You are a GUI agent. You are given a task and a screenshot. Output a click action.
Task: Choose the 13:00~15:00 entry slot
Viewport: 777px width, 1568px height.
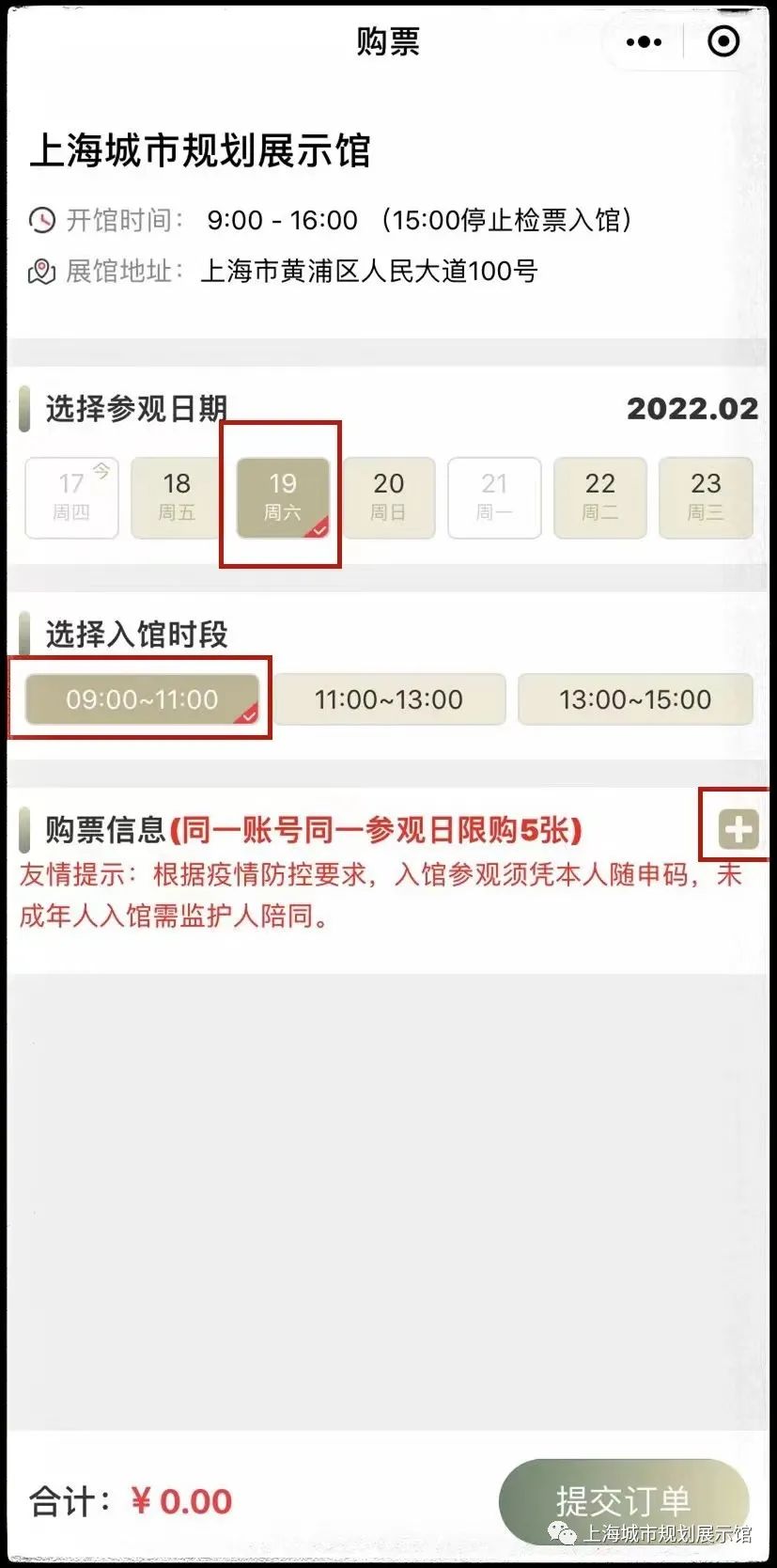pyautogui.click(x=635, y=699)
